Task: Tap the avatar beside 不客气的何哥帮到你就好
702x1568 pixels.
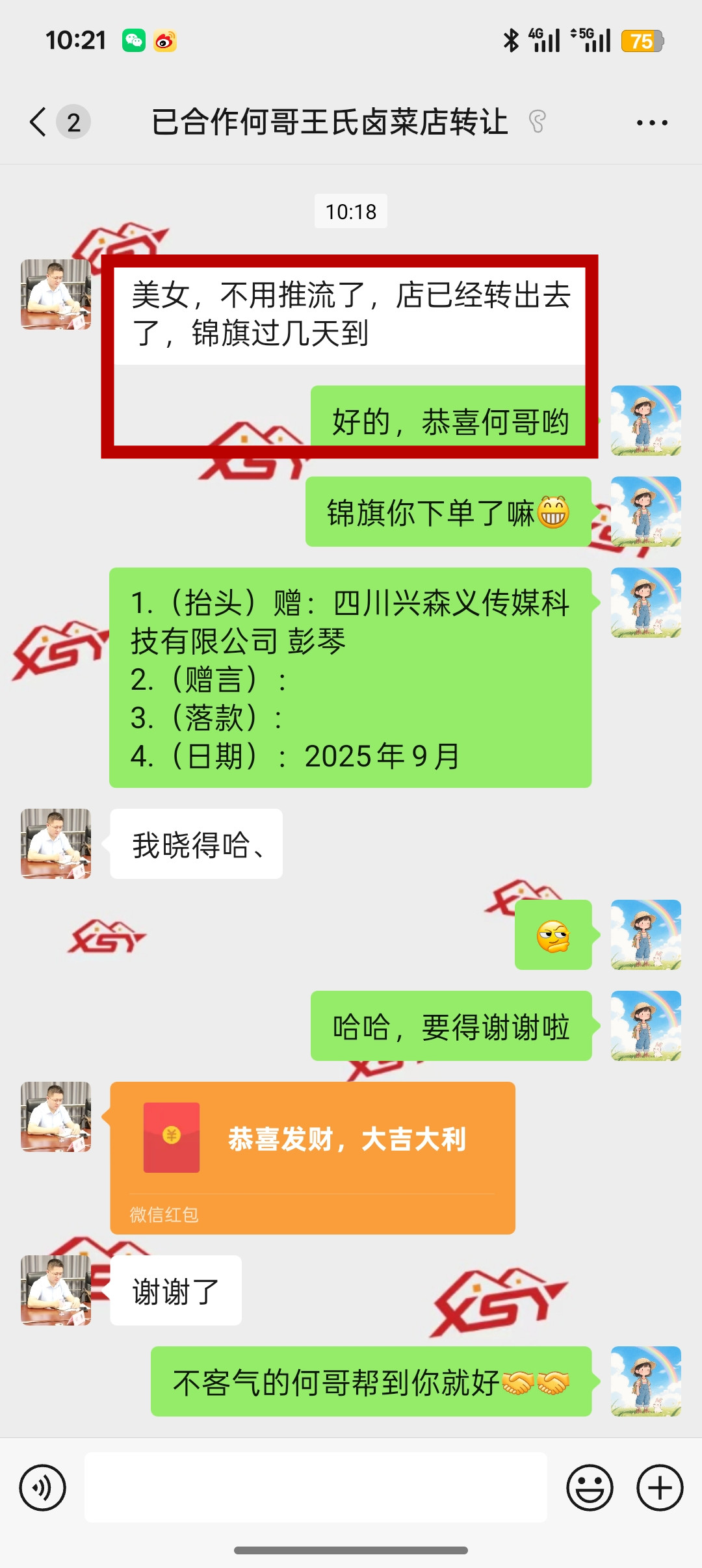Action: coord(646,1381)
